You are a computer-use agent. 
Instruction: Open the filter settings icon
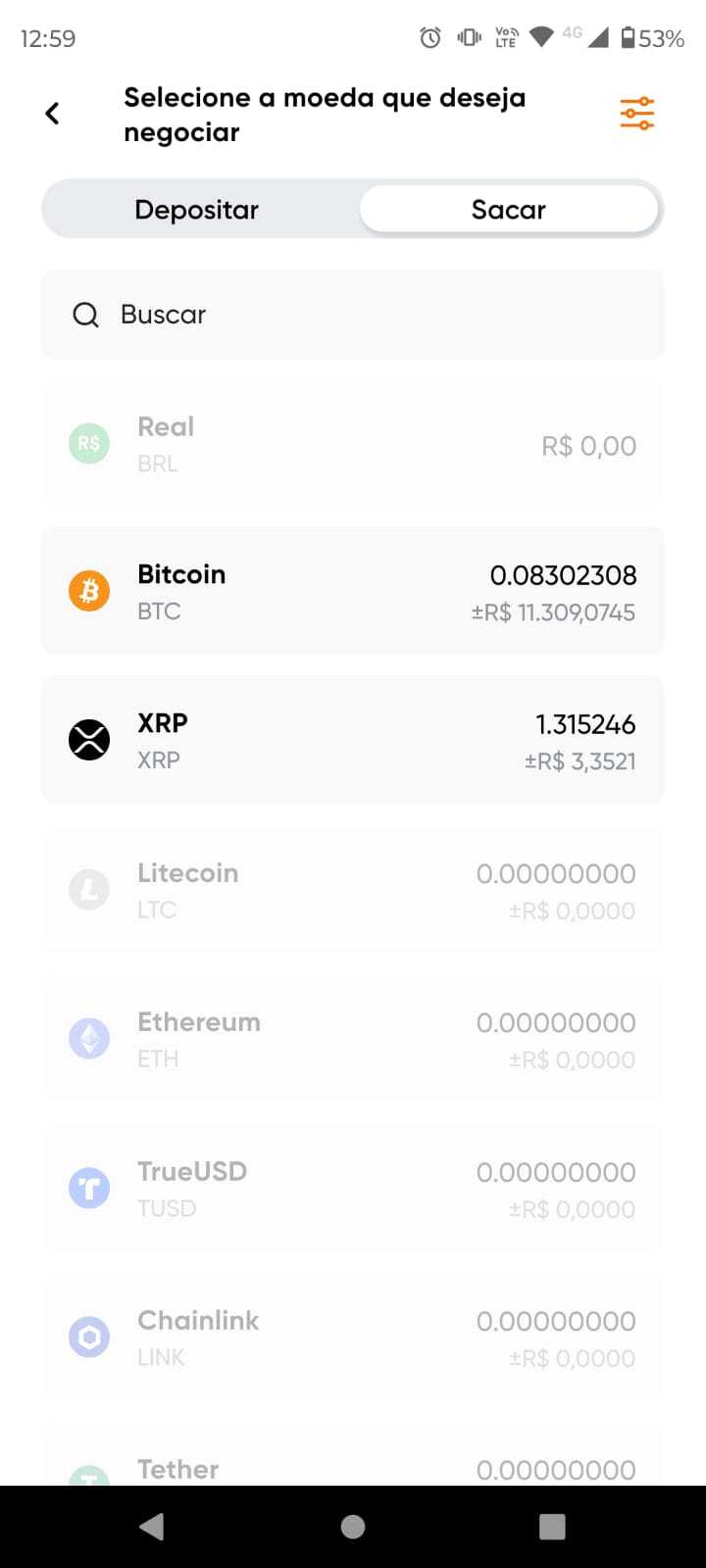pyautogui.click(x=637, y=114)
